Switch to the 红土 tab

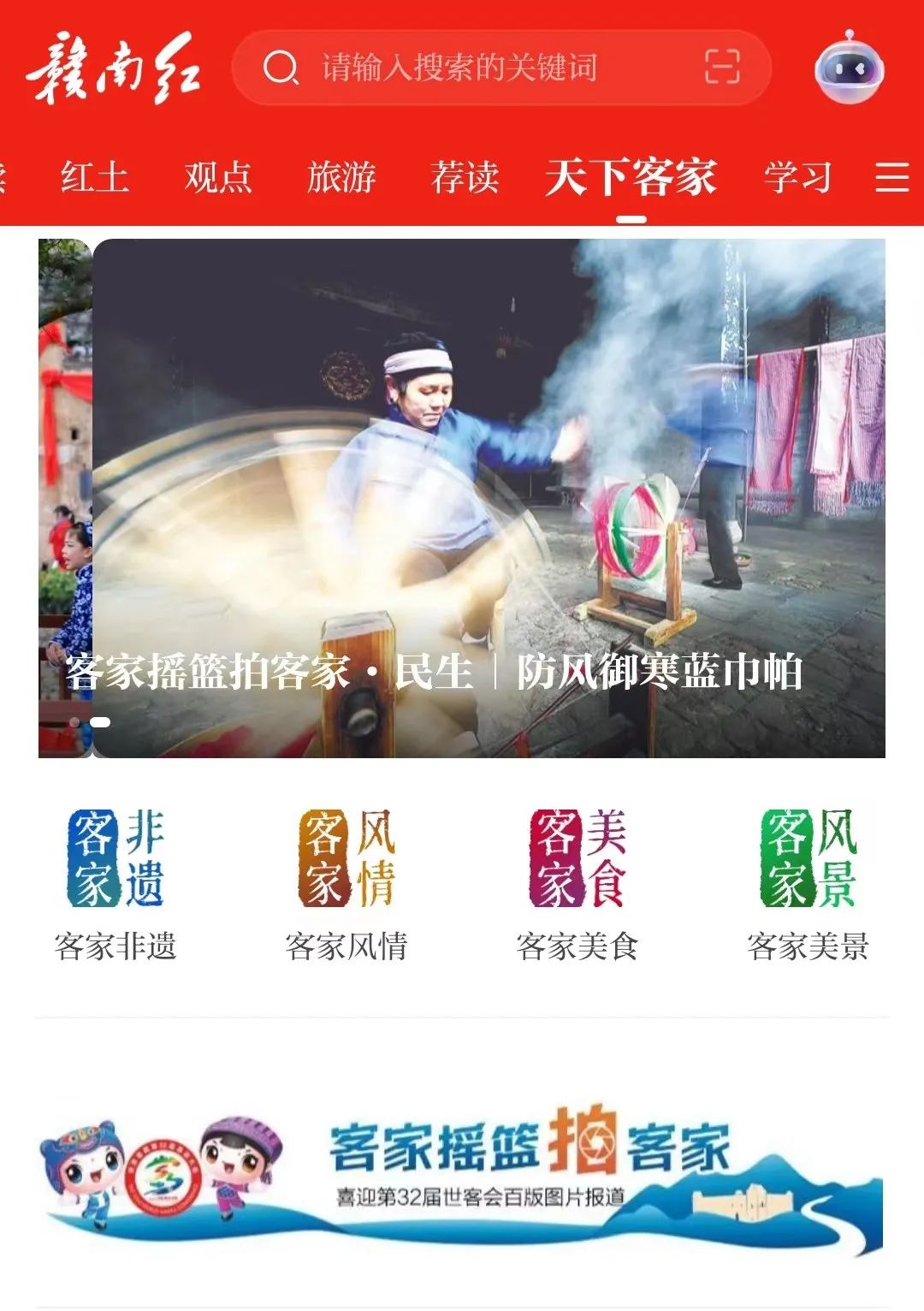(94, 178)
